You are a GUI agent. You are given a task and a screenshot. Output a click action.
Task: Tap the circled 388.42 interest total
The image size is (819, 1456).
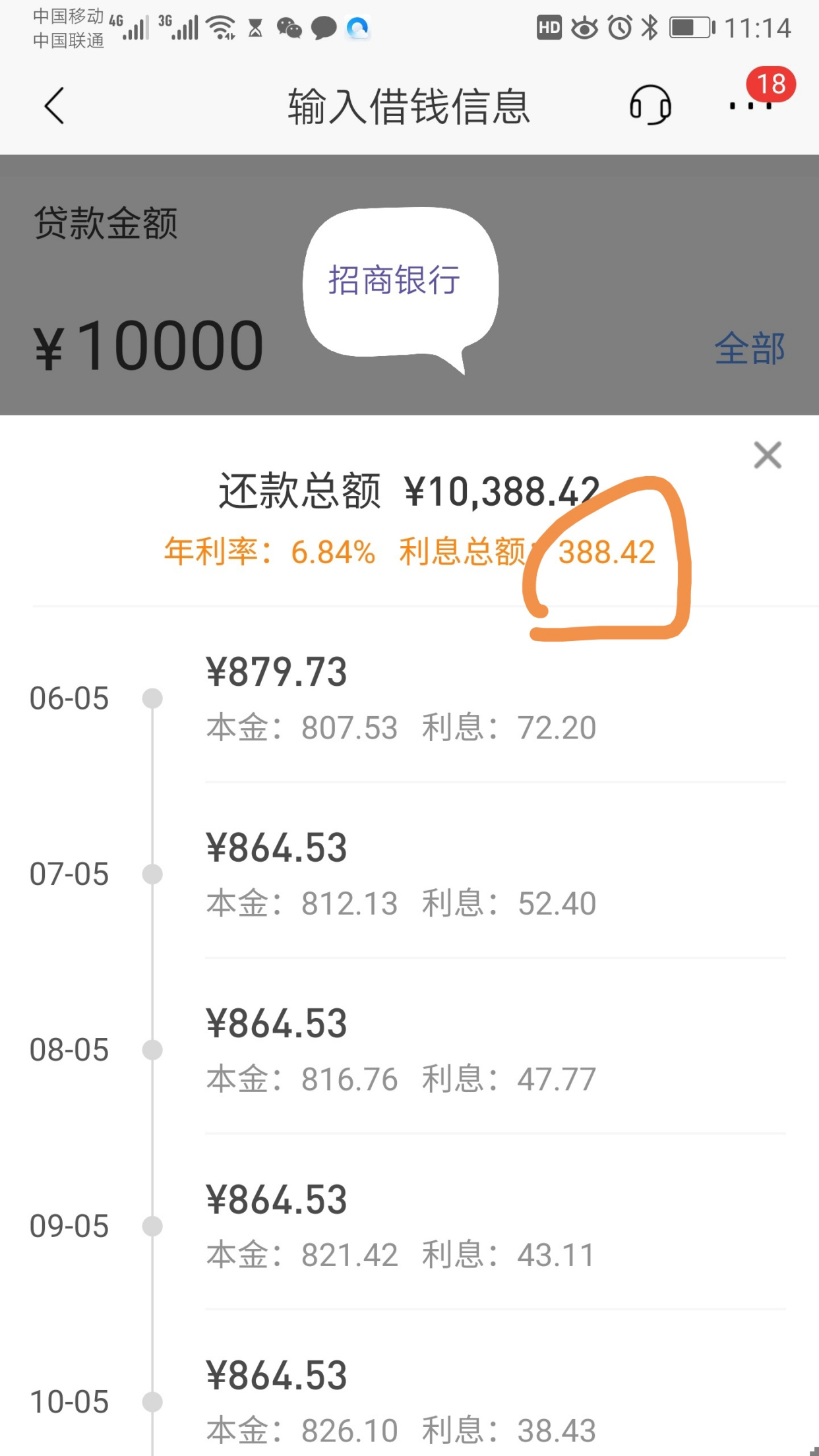(x=605, y=553)
